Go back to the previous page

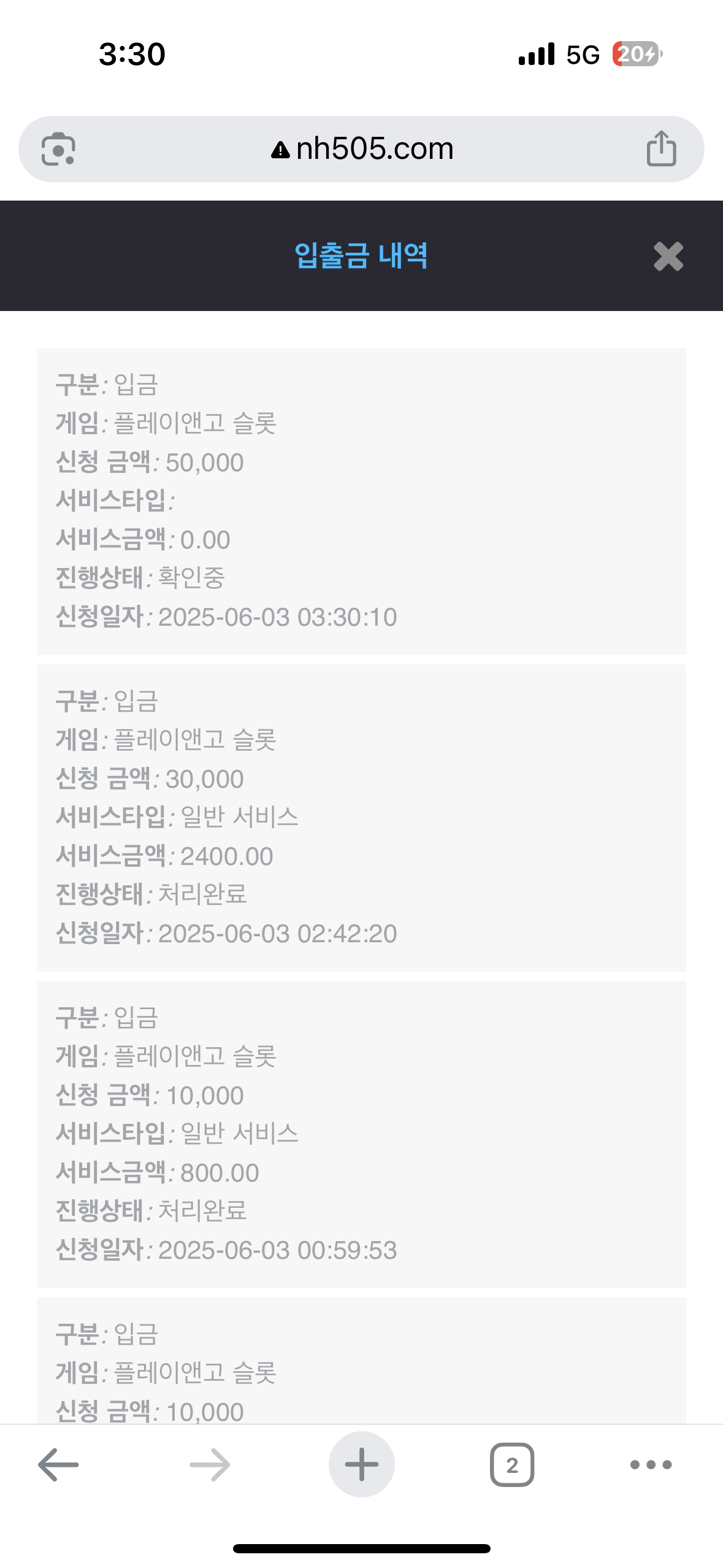[x=58, y=1465]
